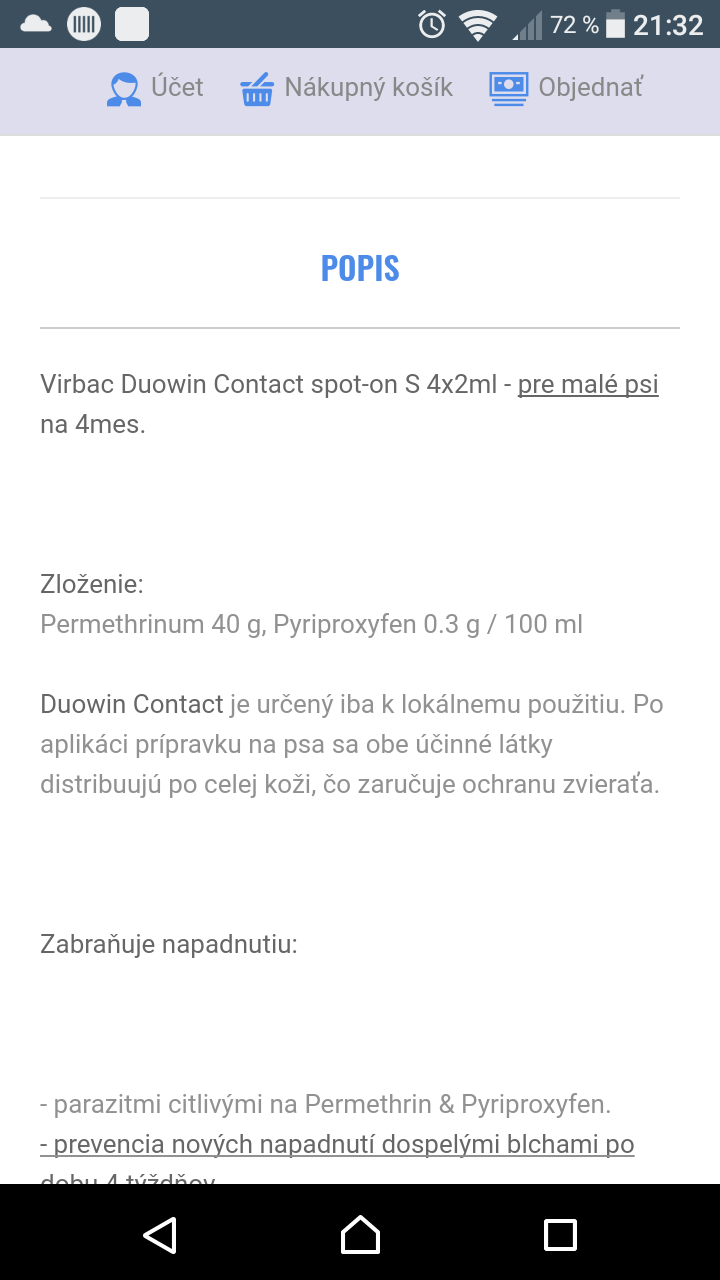Go to Objednať checkout
Image resolution: width=720 pixels, height=1280 pixels.
pos(566,88)
